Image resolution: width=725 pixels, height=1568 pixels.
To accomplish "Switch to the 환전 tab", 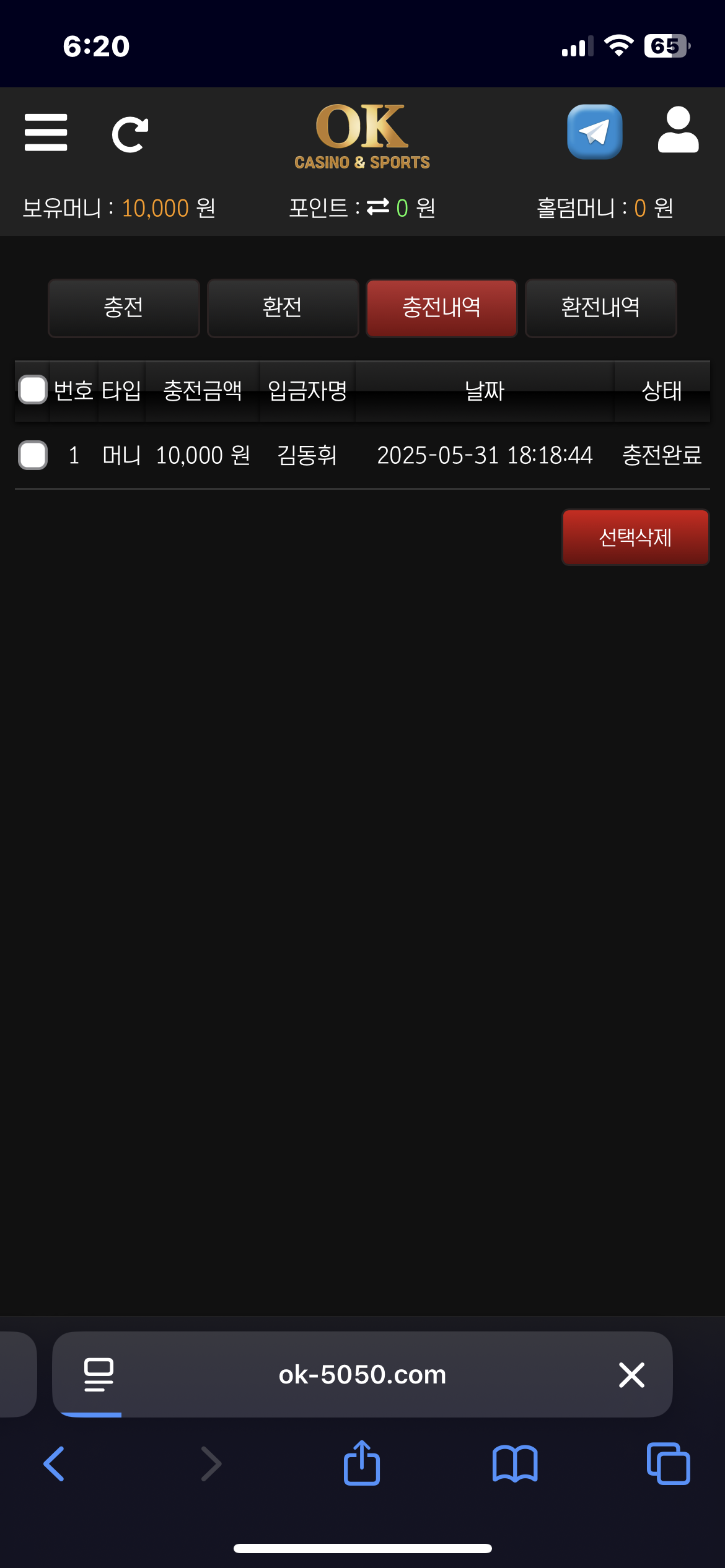I will click(283, 308).
